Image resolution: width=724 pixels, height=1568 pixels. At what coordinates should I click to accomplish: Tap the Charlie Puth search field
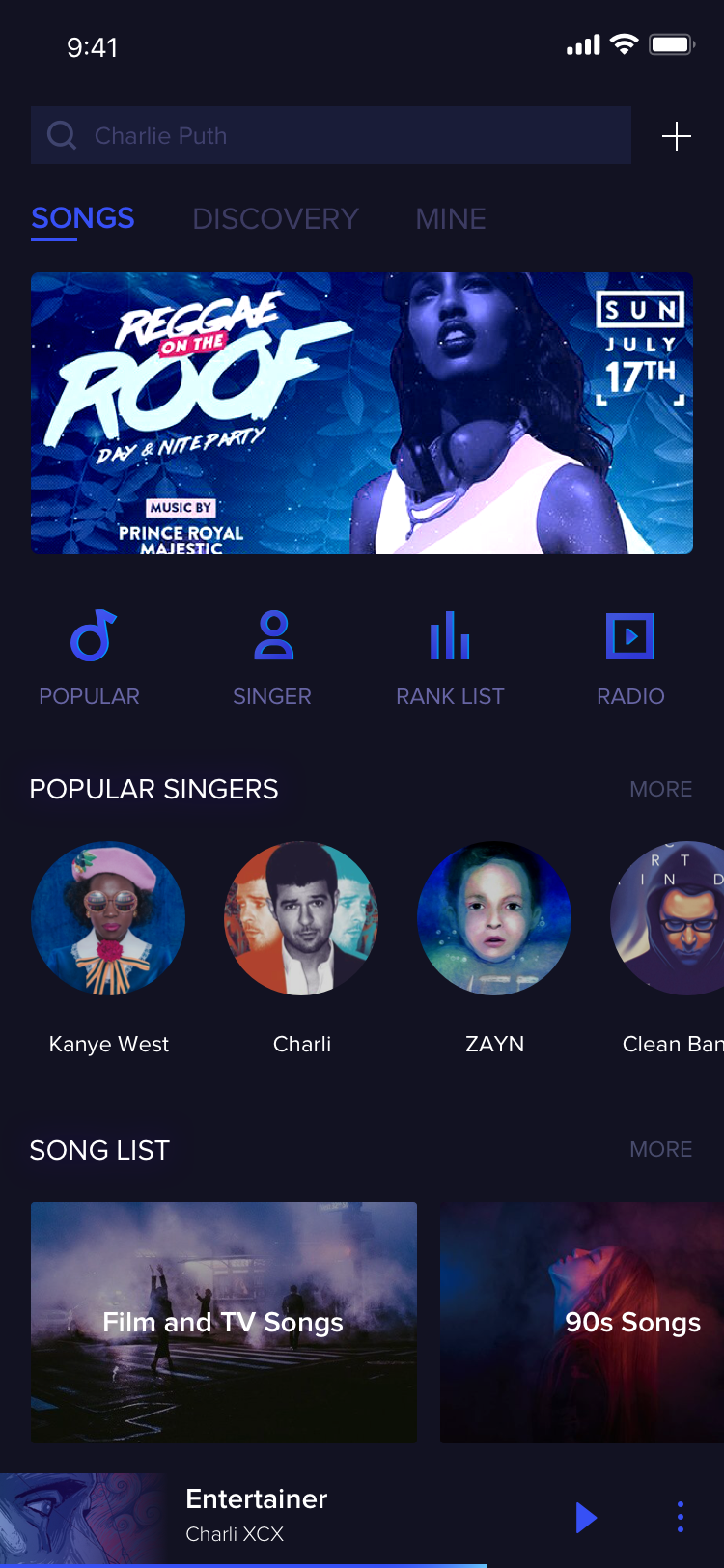point(331,135)
